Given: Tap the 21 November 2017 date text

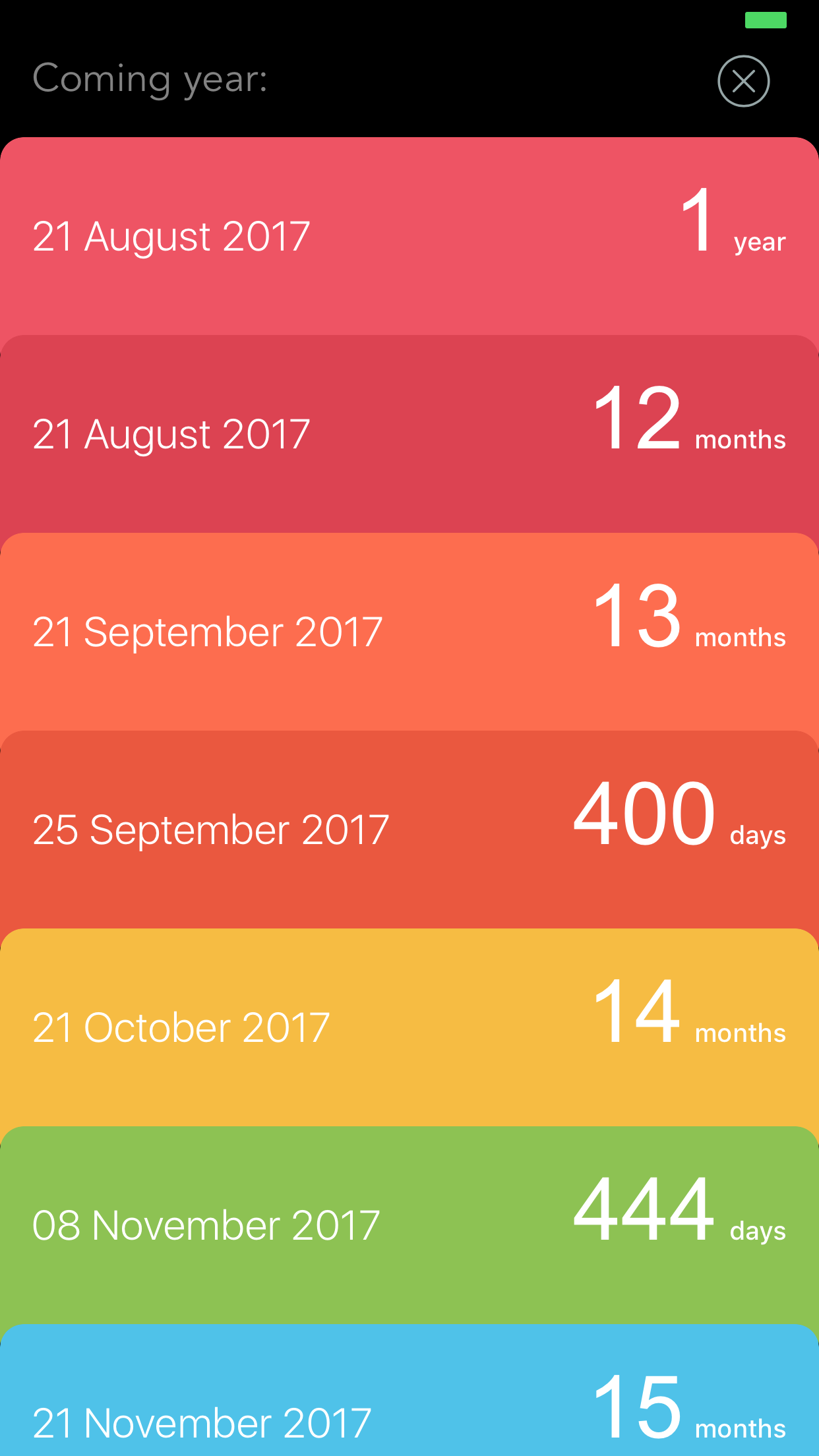Looking at the screenshot, I should [202, 1421].
